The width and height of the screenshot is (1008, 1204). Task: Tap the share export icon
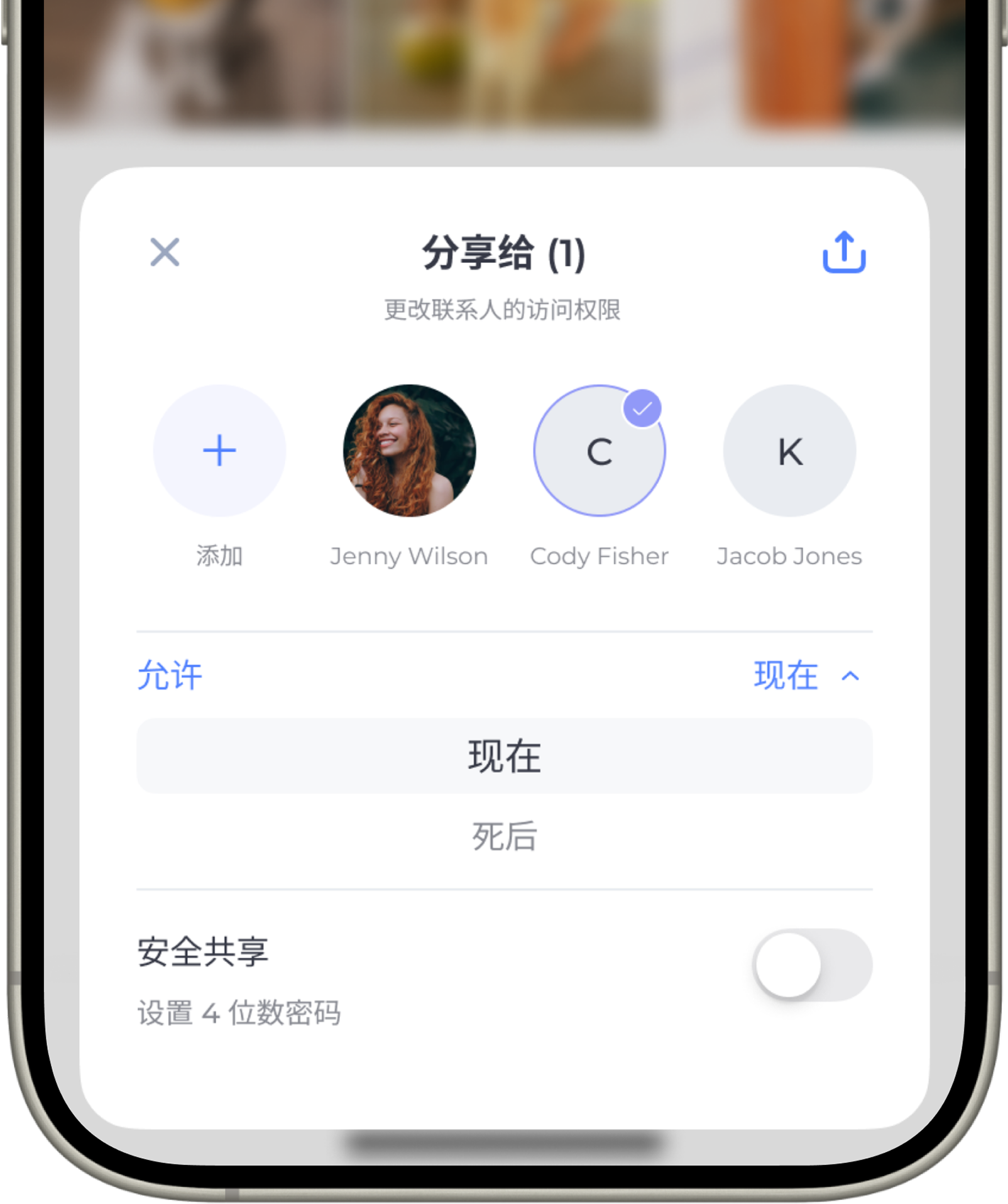(x=844, y=253)
